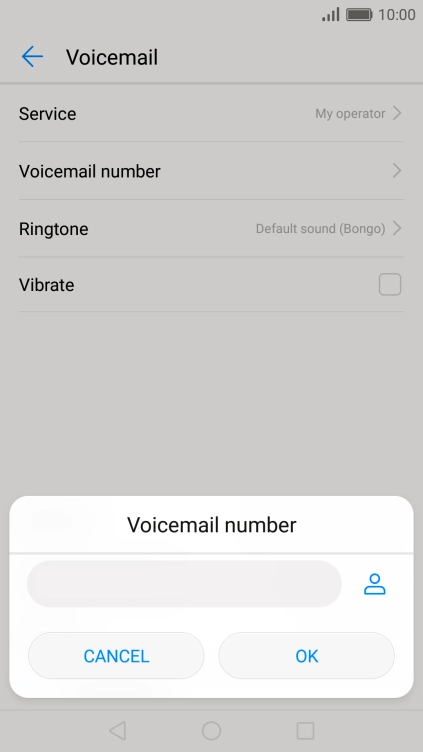Go back to the home screen

[x=211, y=731]
